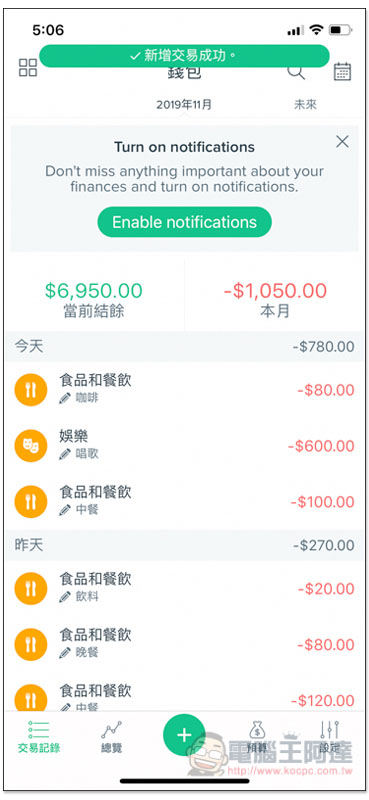Open the 設定 tab

pyautogui.click(x=329, y=737)
